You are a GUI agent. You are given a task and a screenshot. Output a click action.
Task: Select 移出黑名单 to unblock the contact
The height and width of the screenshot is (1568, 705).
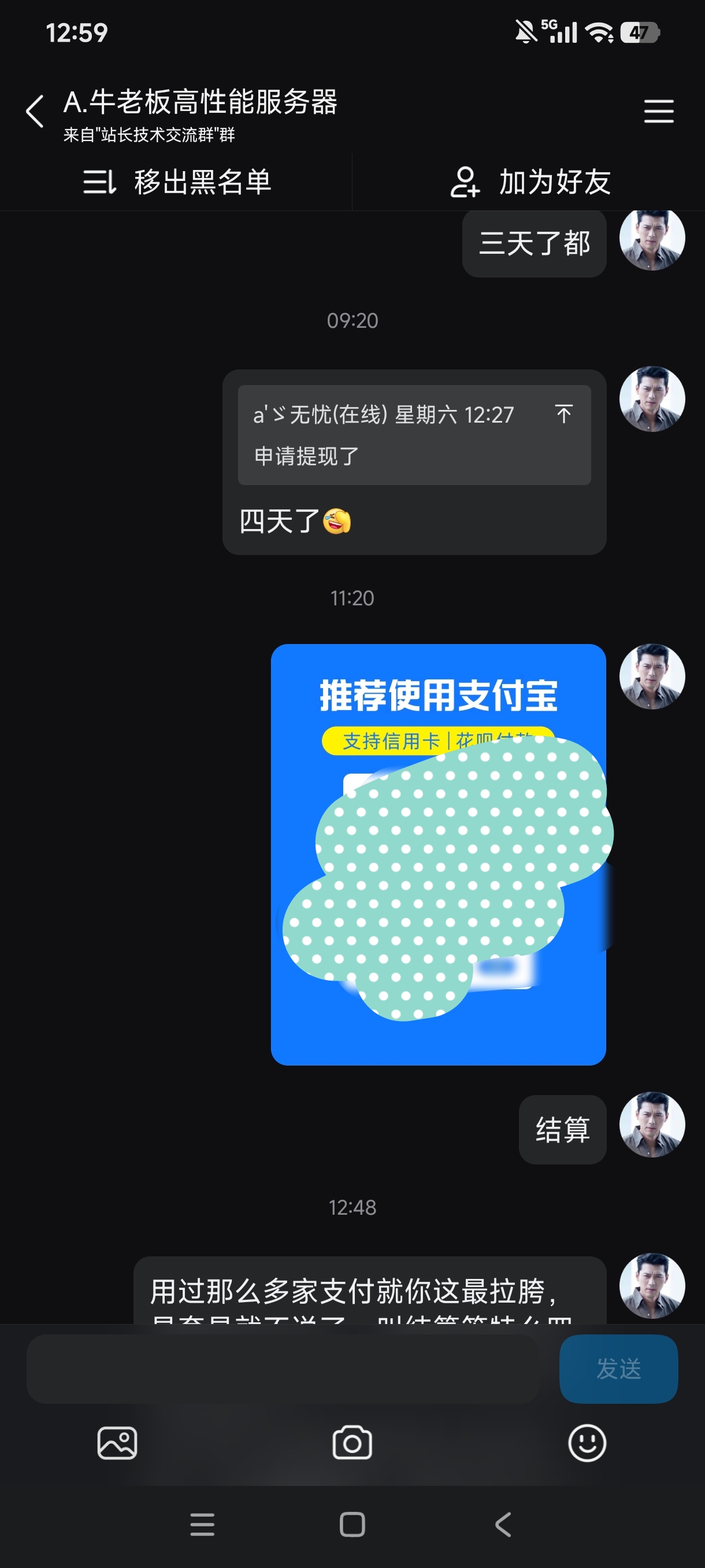point(203,181)
